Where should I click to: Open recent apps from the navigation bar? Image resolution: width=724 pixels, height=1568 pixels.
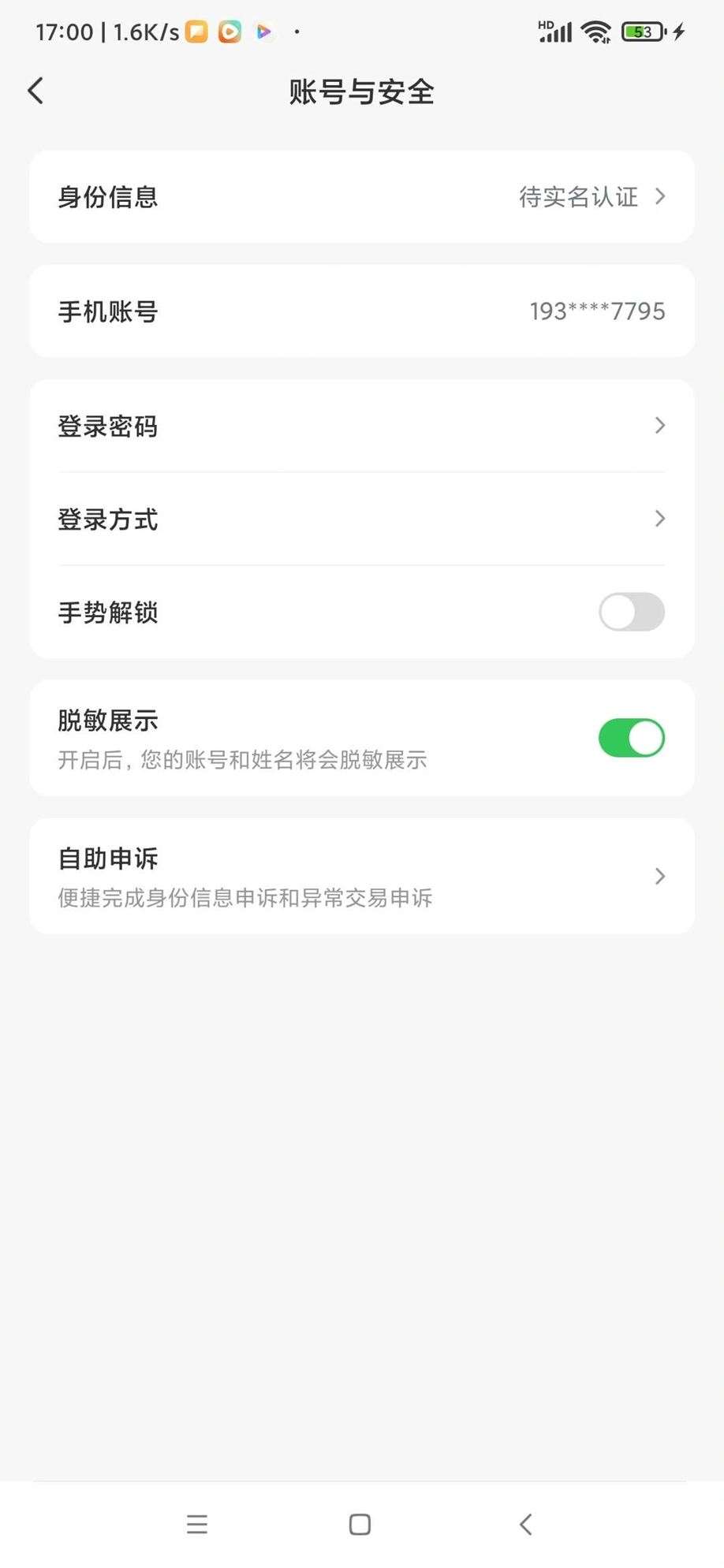click(x=197, y=1524)
